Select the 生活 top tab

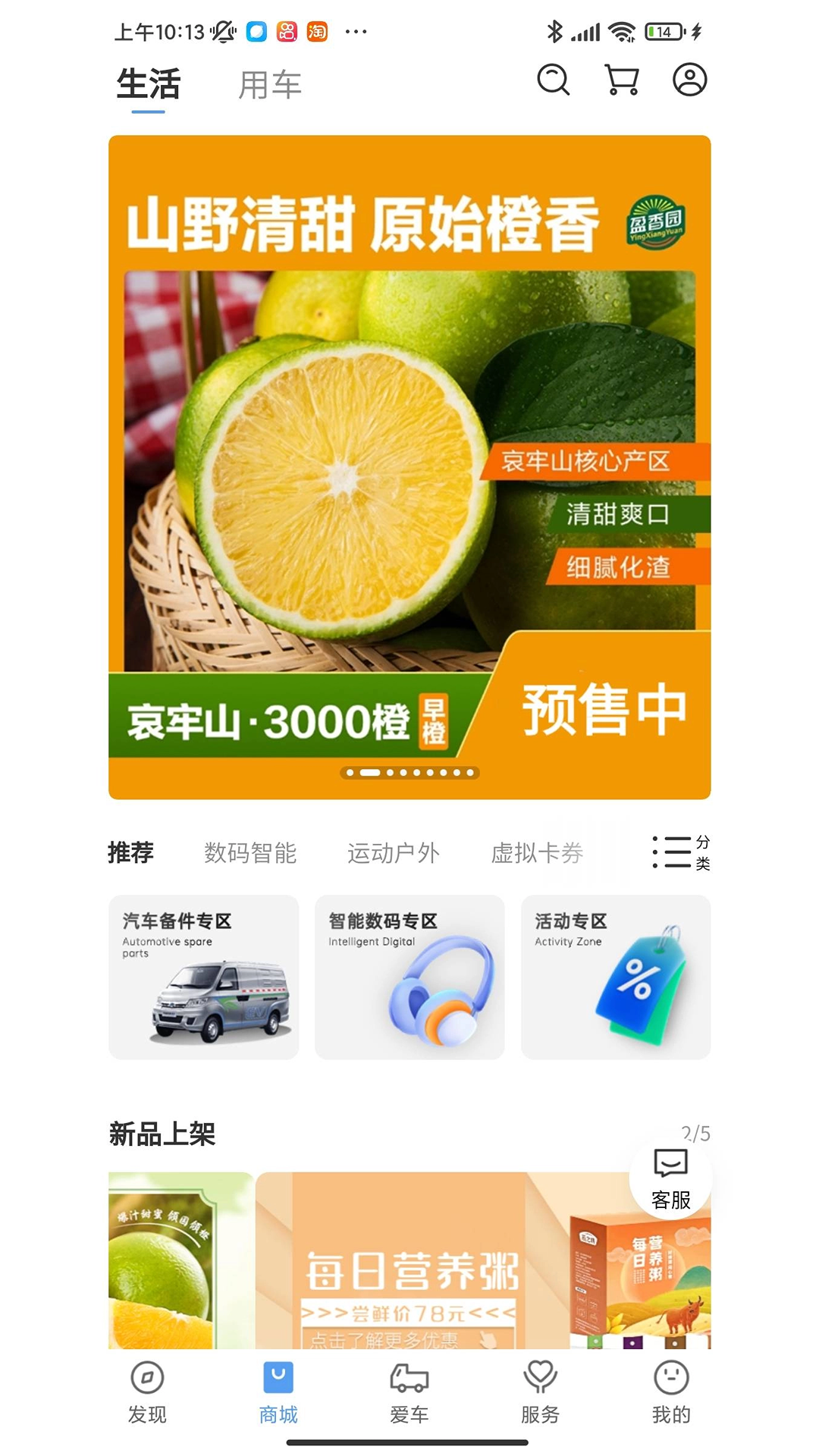(149, 85)
